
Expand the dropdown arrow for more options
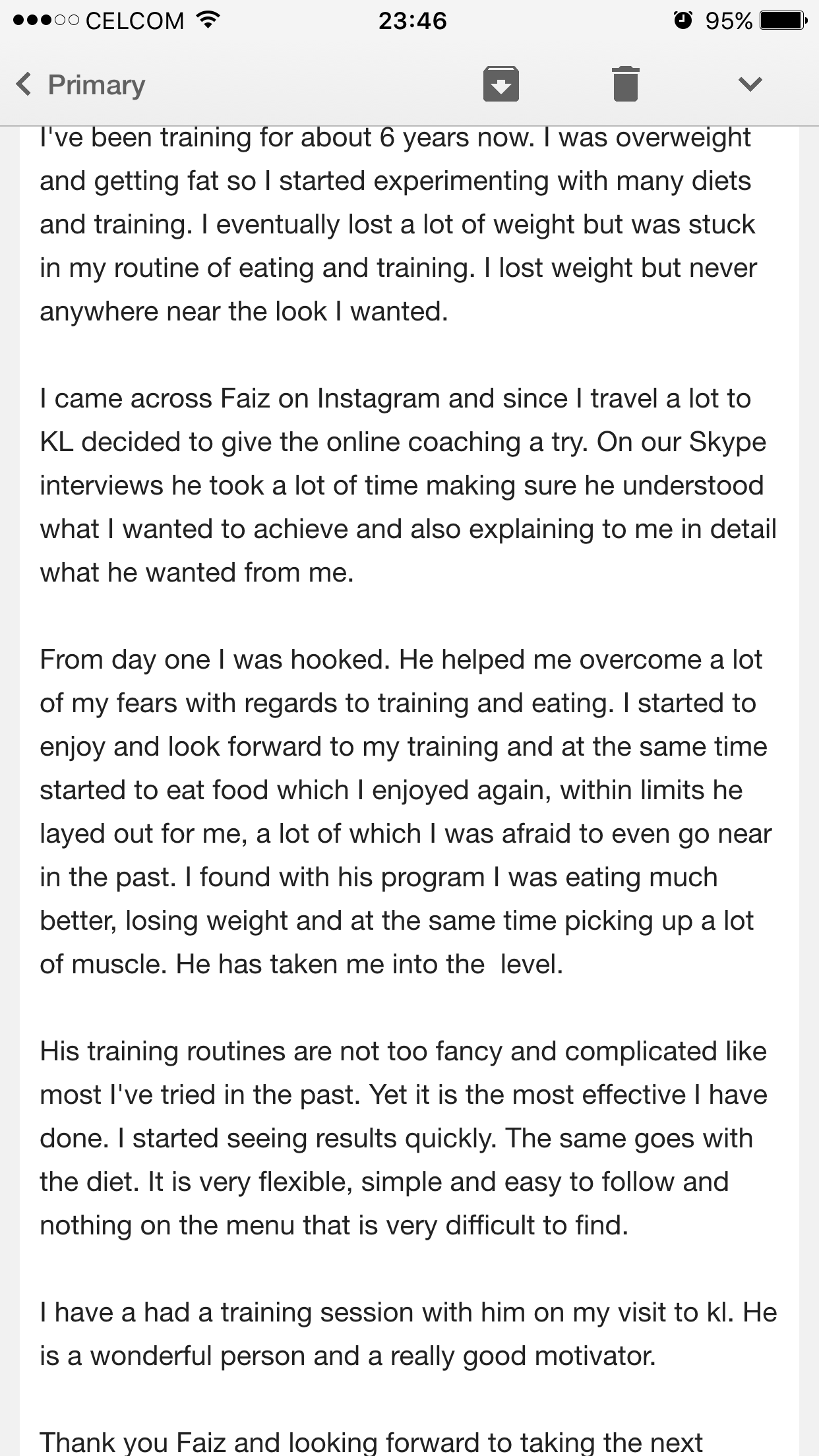[750, 84]
